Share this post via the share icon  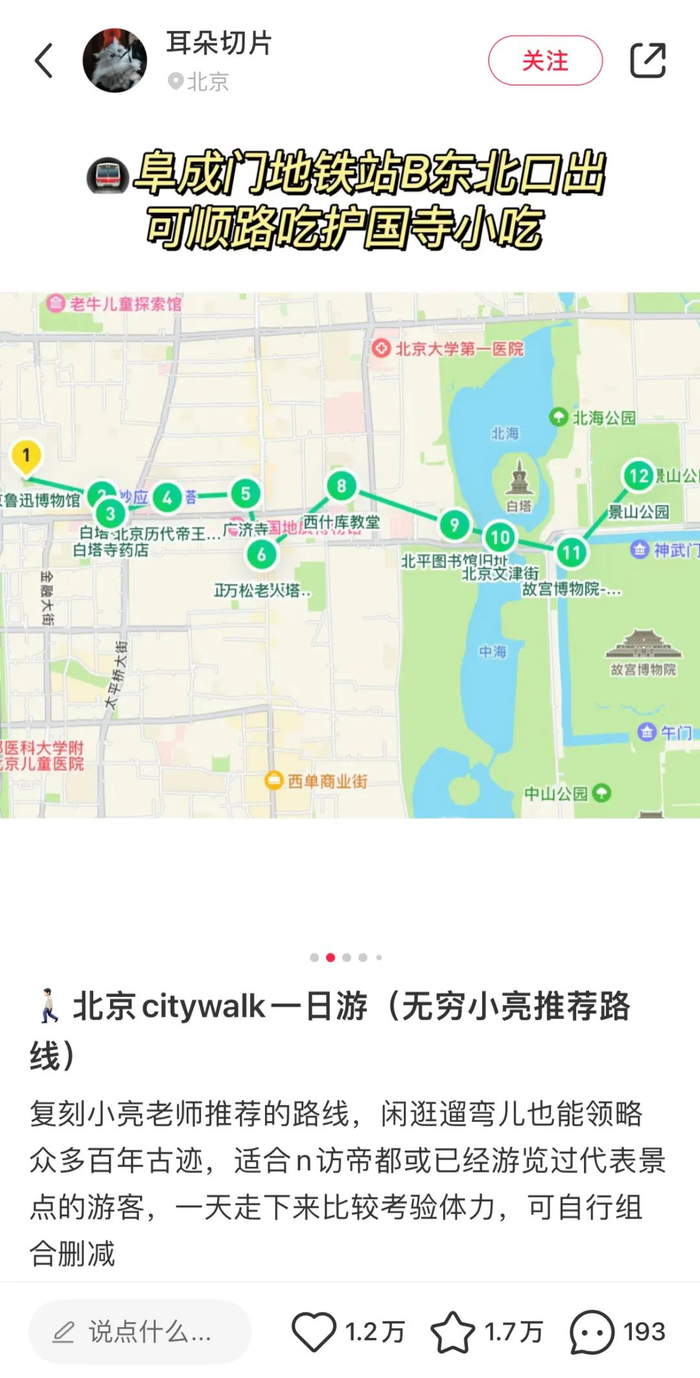point(648,61)
